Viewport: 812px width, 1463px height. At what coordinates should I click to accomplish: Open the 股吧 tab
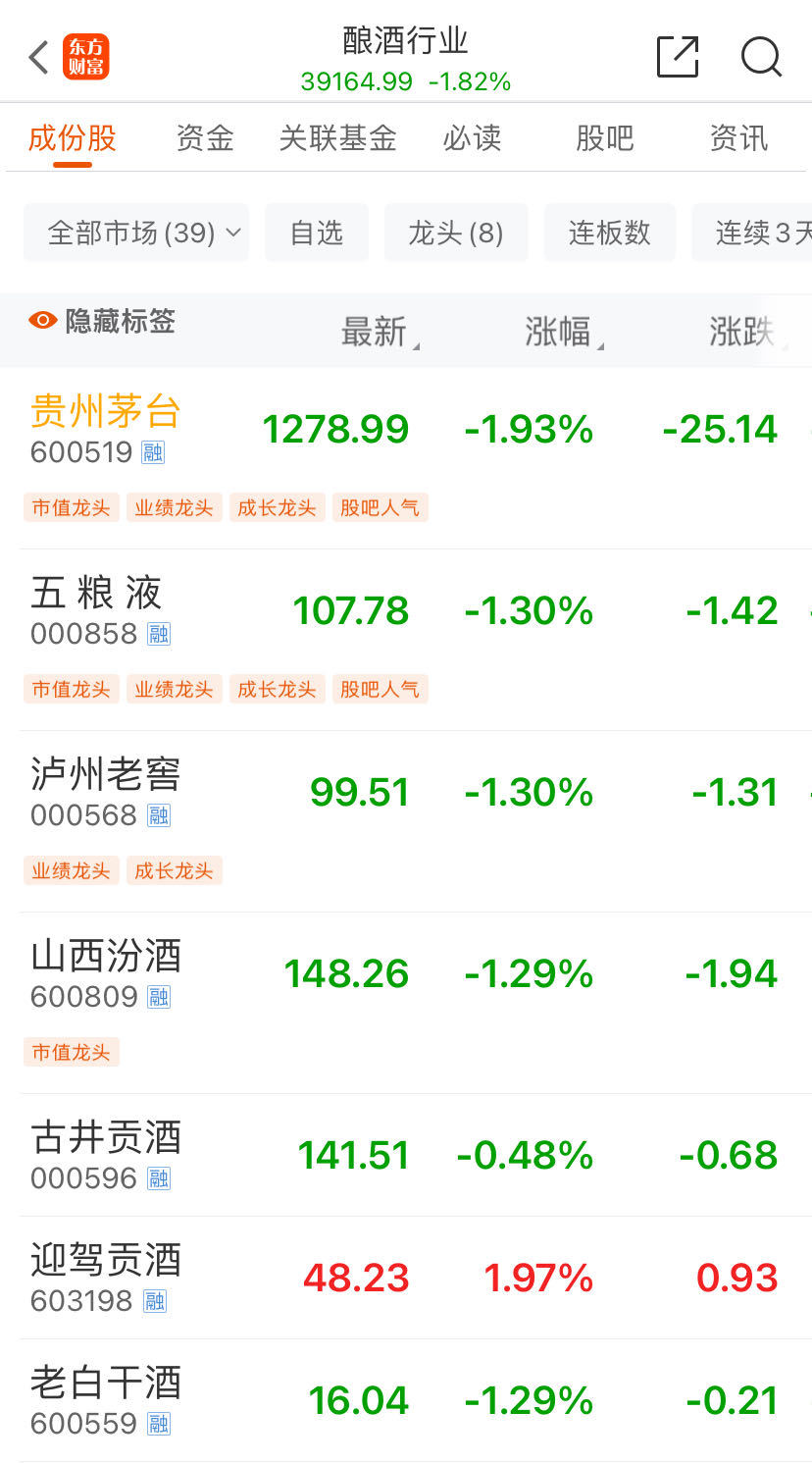[605, 138]
